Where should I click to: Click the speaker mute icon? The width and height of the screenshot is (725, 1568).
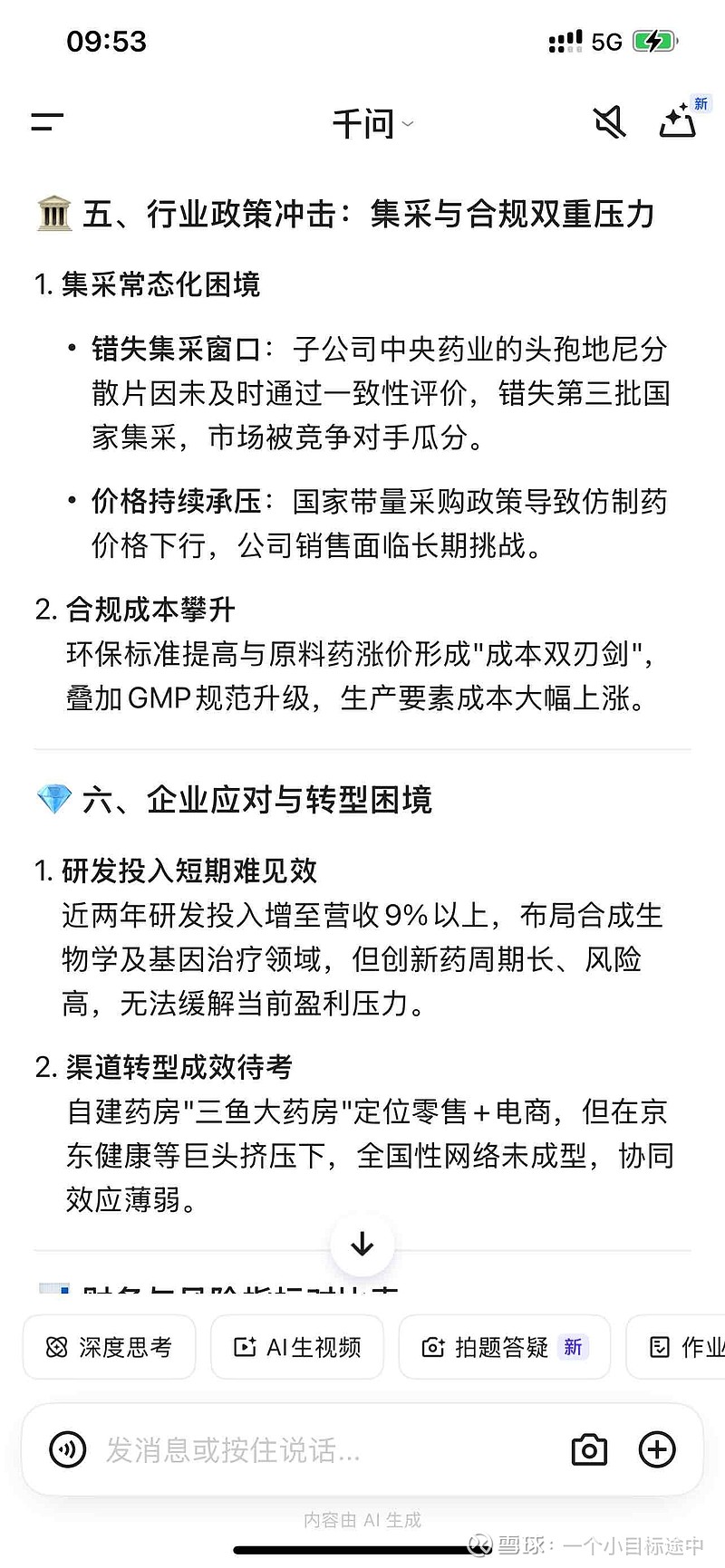pyautogui.click(x=609, y=121)
